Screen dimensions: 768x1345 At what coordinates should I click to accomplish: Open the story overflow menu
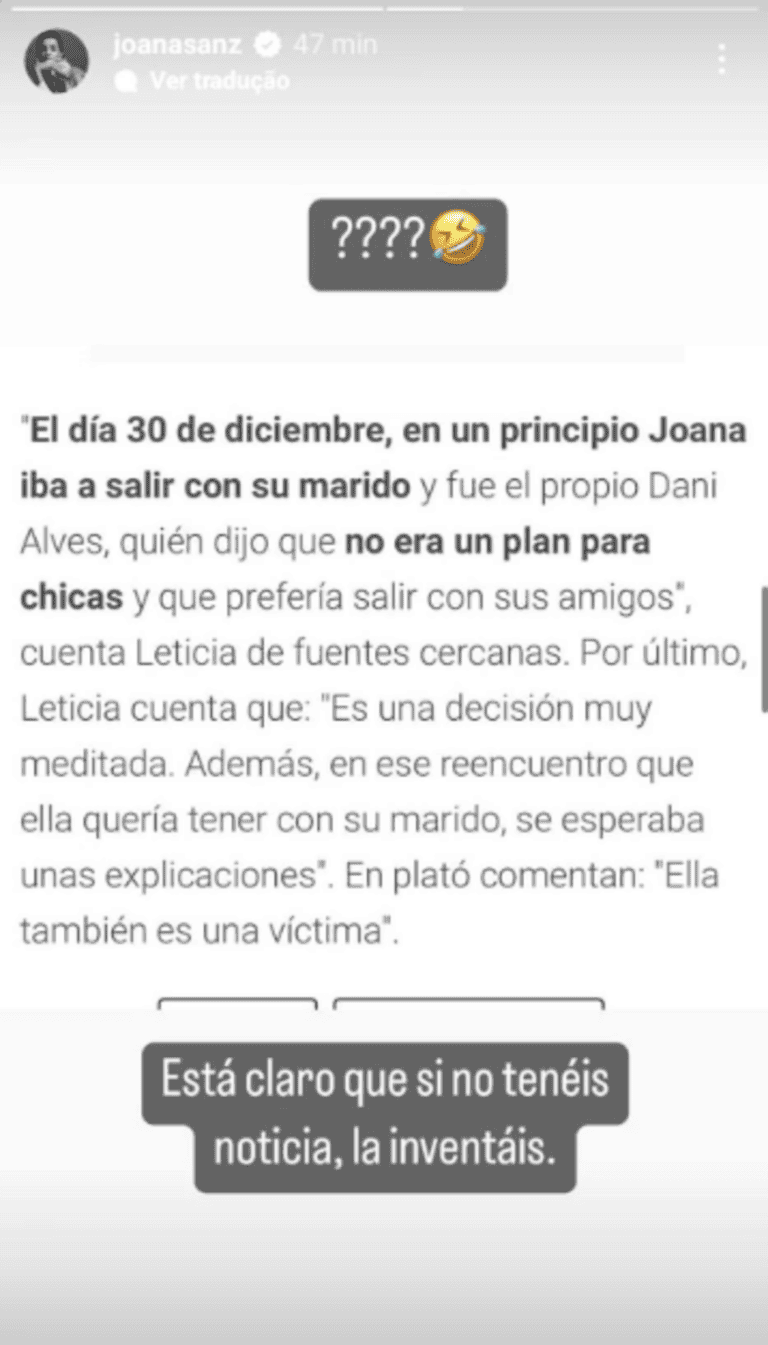pyautogui.click(x=721, y=60)
